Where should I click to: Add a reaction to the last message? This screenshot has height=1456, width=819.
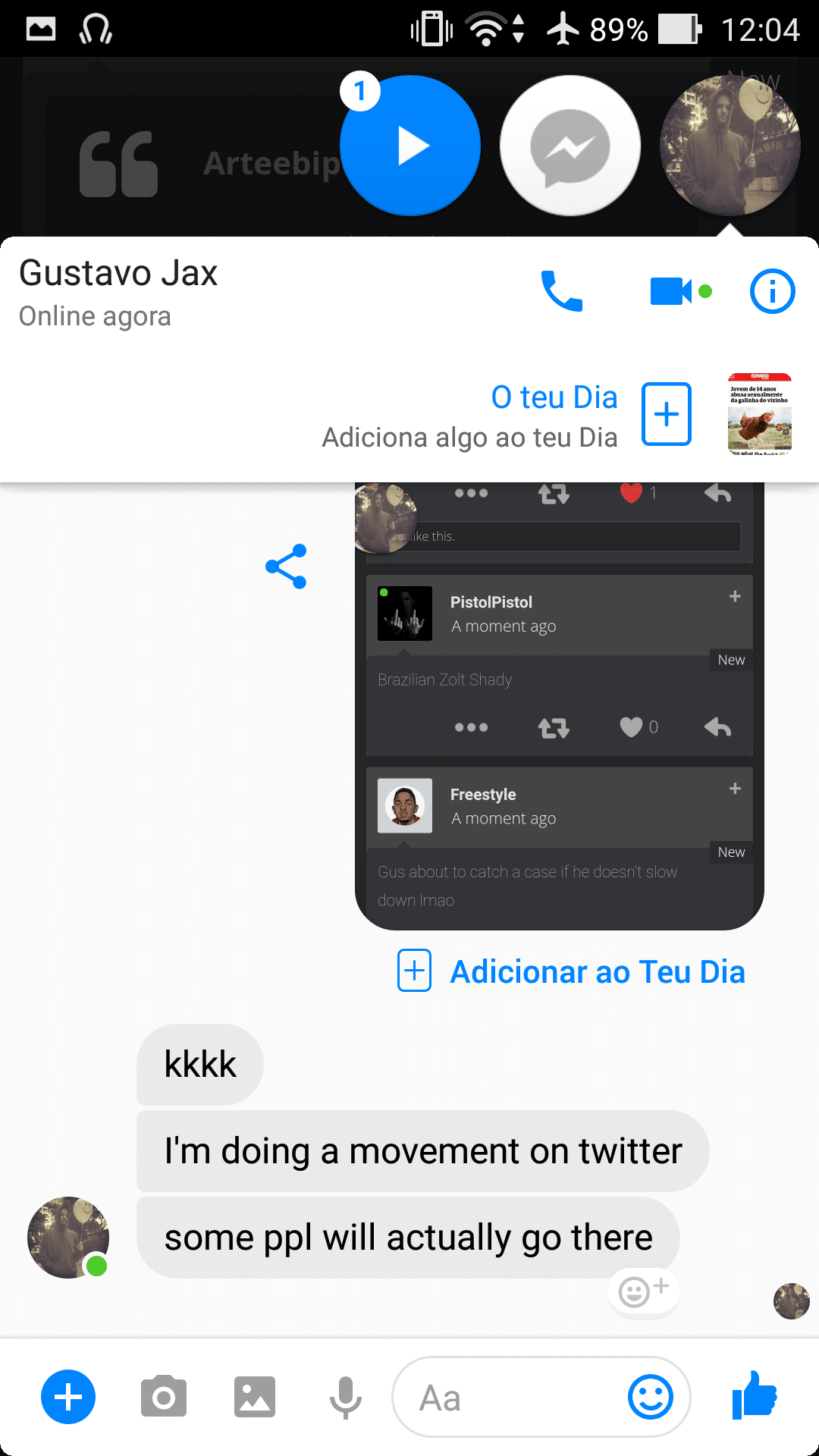(643, 1291)
